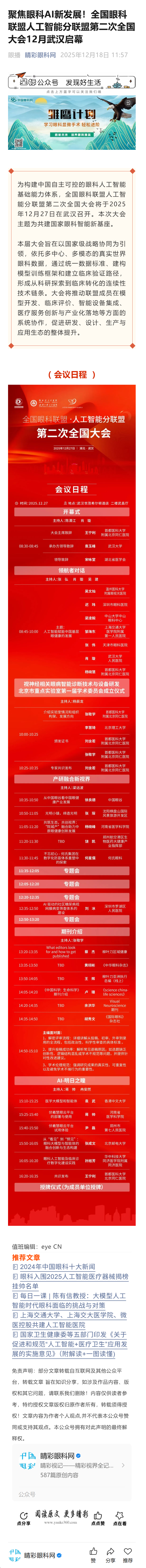
Task: Open the 睛彩眼科网 account link under the title
Action: pyautogui.click(x=41, y=55)
